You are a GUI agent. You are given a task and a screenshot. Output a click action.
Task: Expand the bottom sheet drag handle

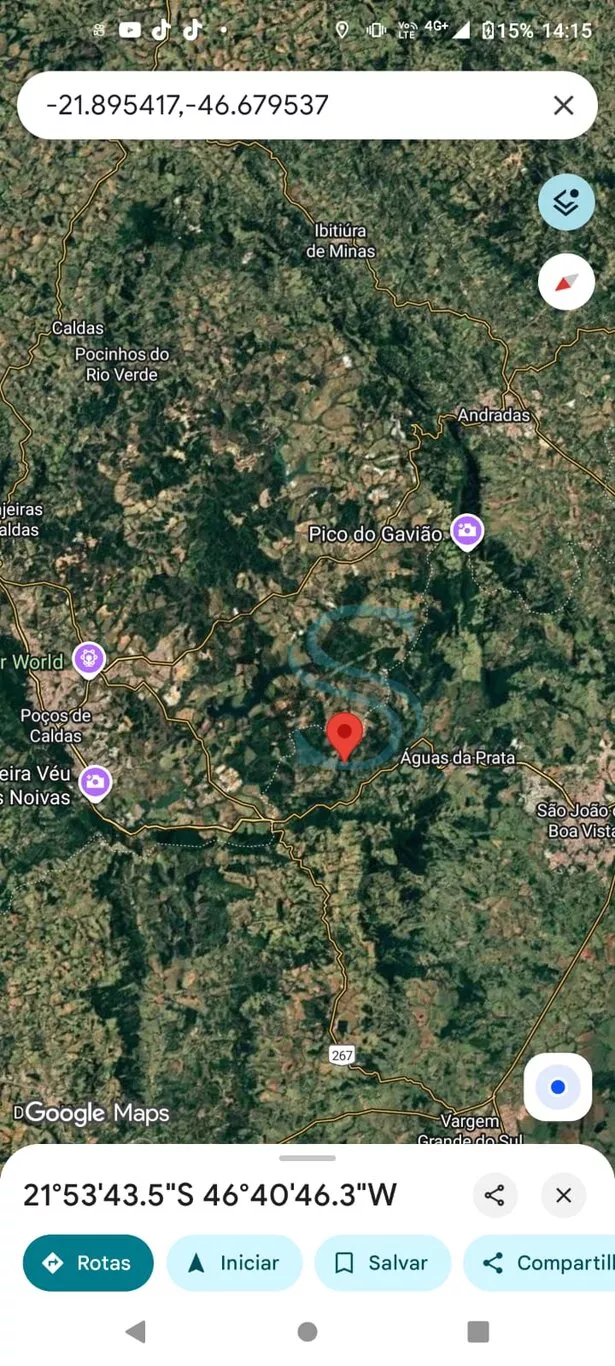[x=308, y=1158]
